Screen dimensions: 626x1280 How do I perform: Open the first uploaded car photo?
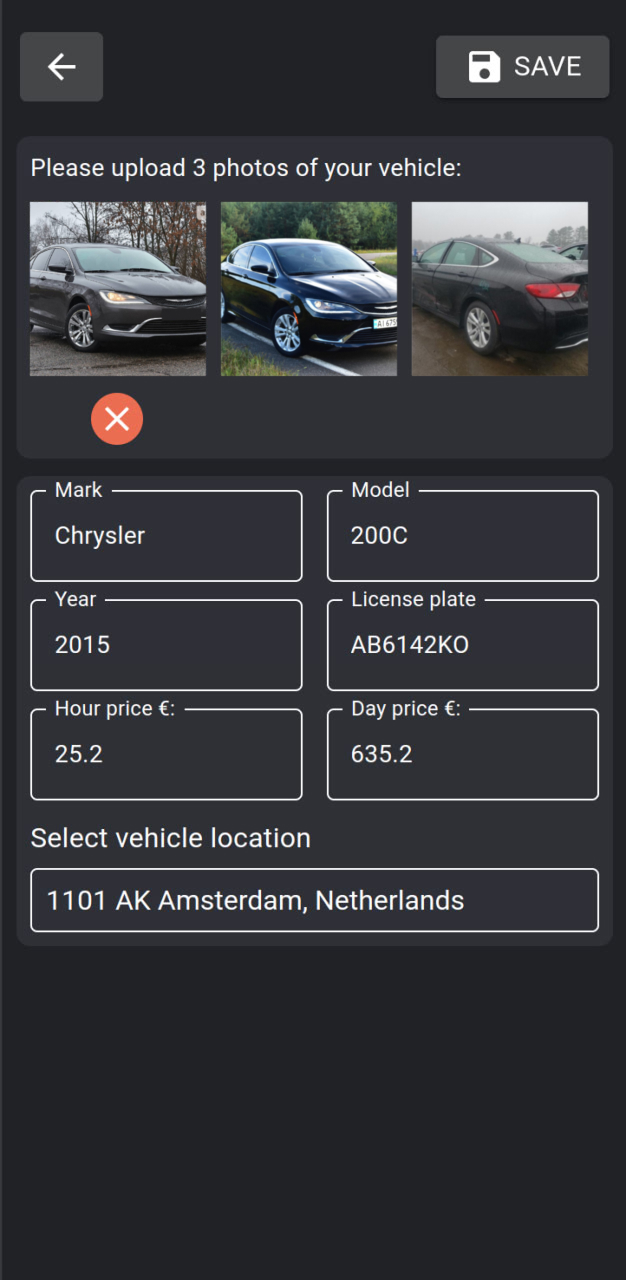tap(118, 289)
